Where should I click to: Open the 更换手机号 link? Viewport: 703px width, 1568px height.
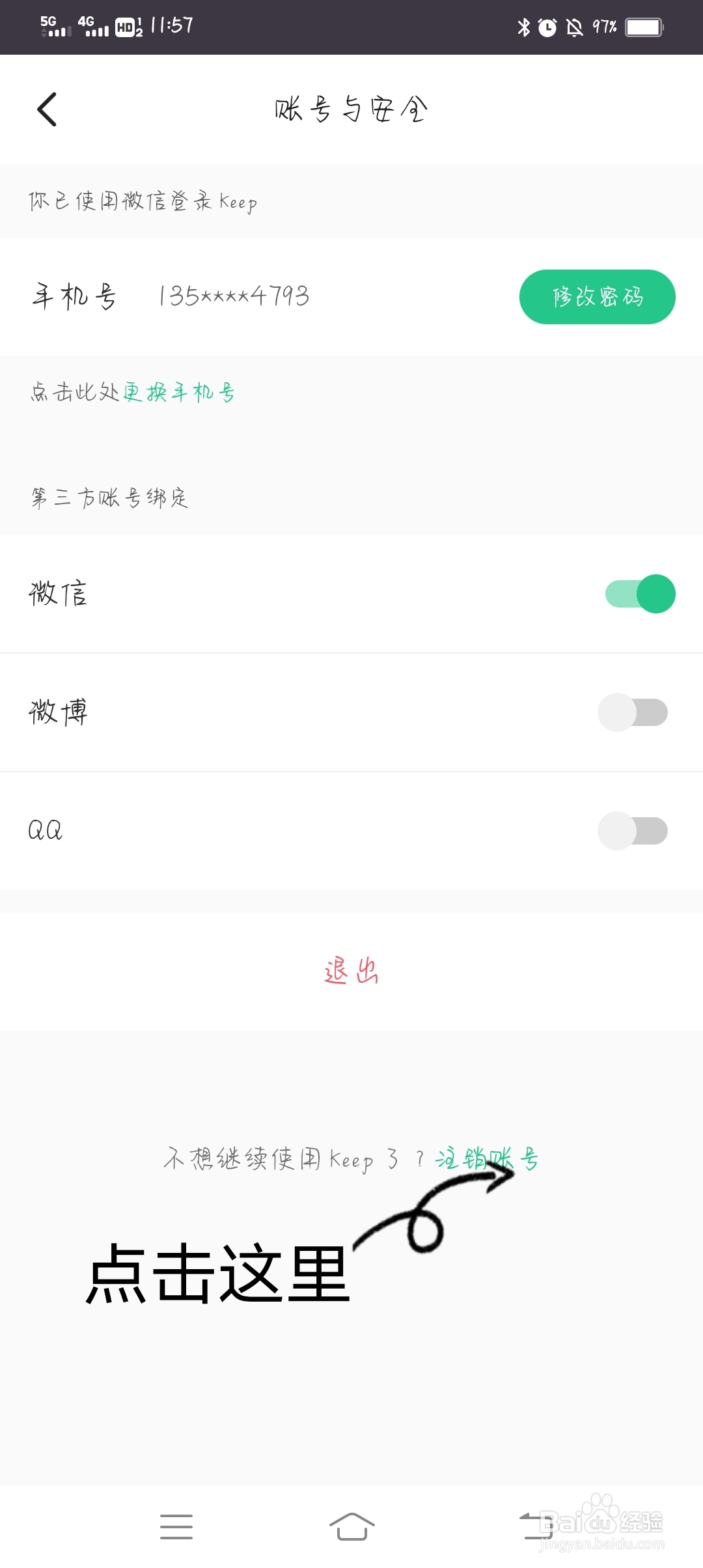coord(179,392)
